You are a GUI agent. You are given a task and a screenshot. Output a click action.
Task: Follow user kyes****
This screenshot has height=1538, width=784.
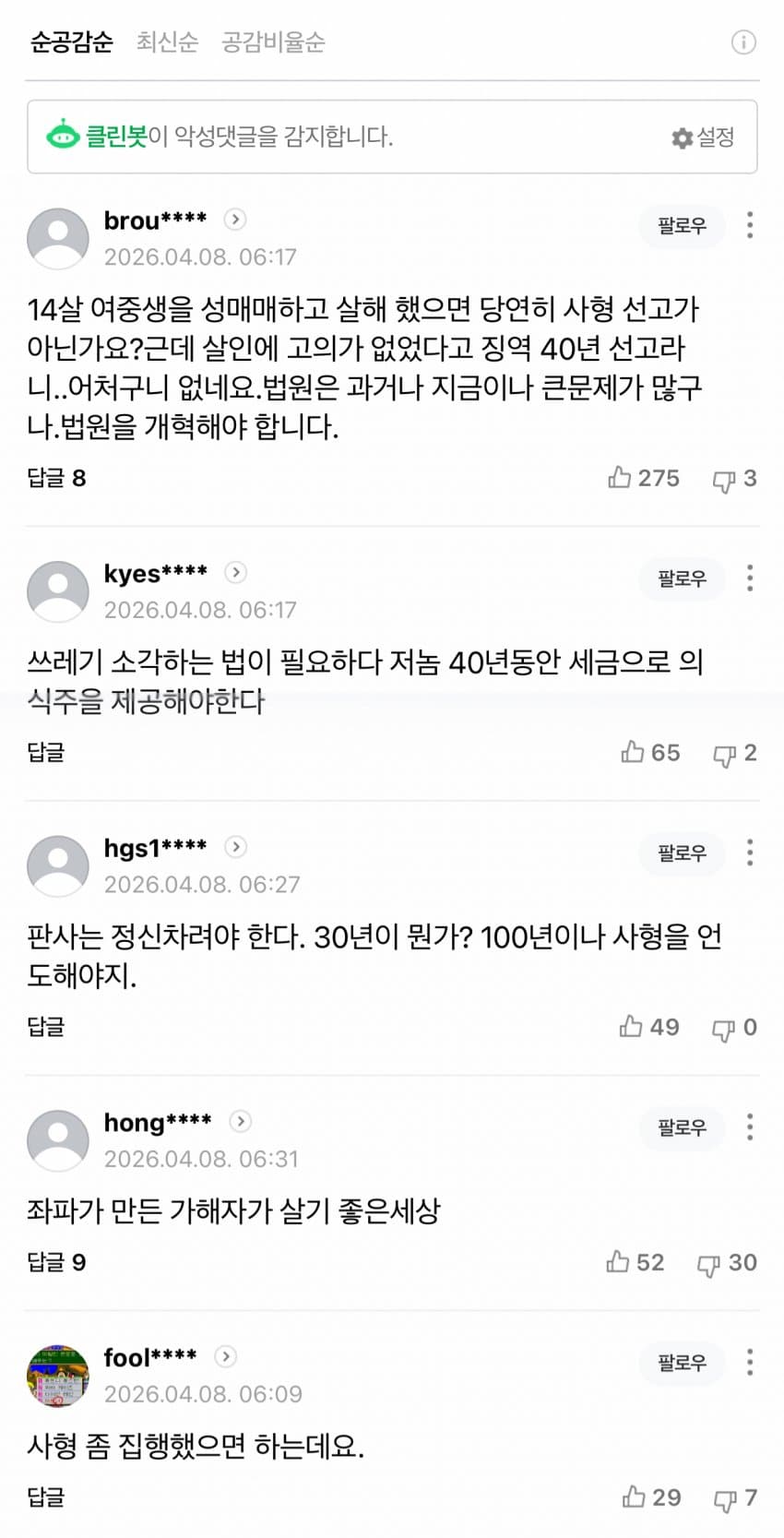coord(682,578)
